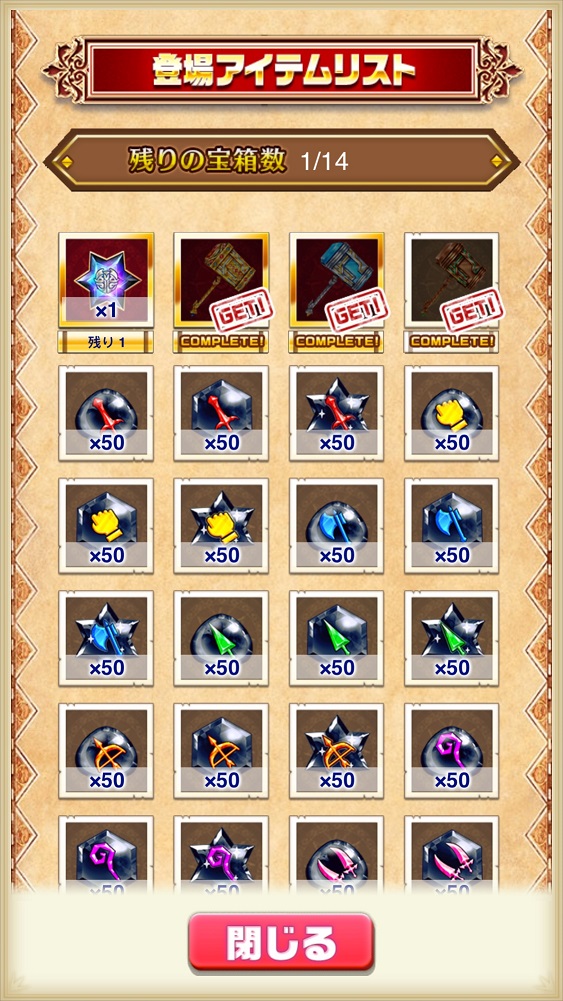View the completed golden hammer item
Screen dimensions: 563x1001
[221, 280]
